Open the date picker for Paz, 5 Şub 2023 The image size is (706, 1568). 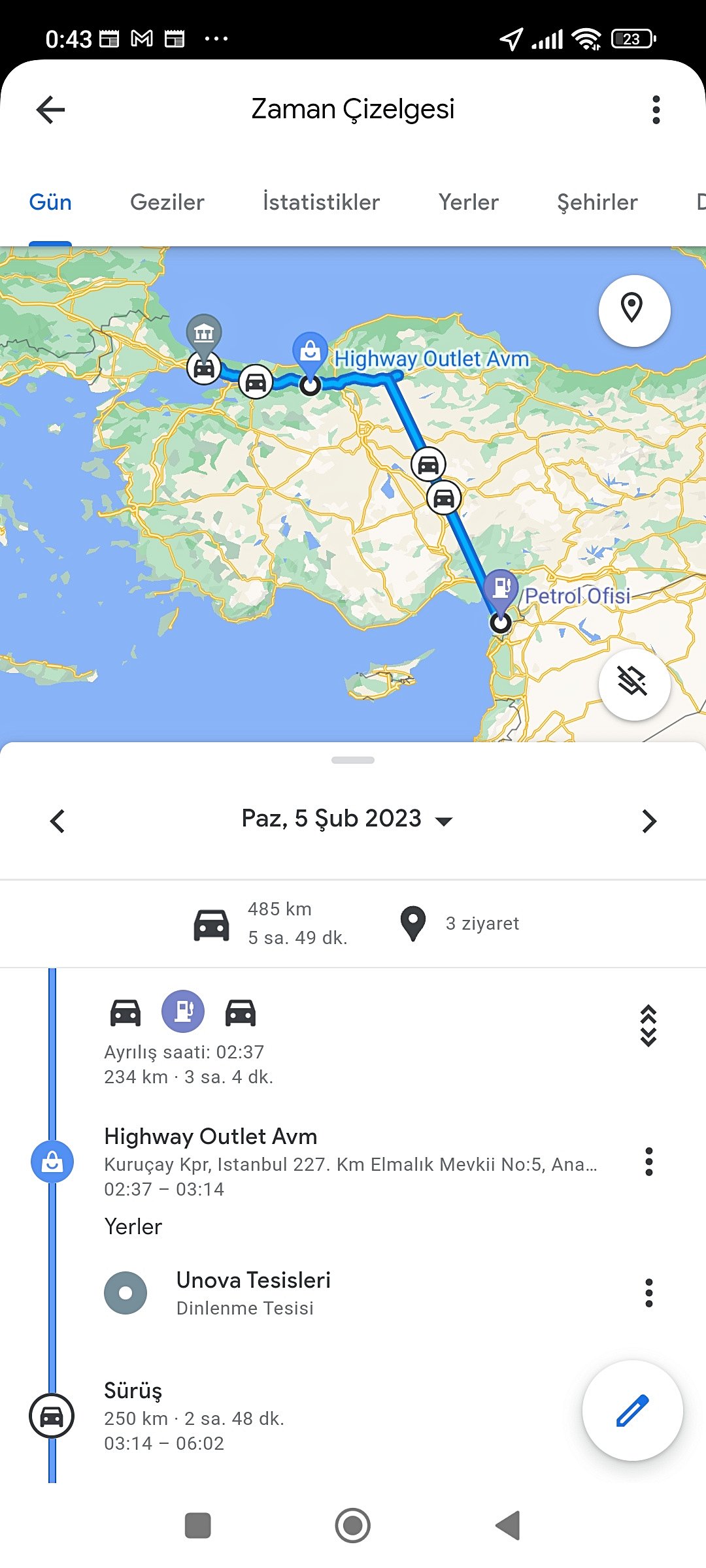(346, 819)
